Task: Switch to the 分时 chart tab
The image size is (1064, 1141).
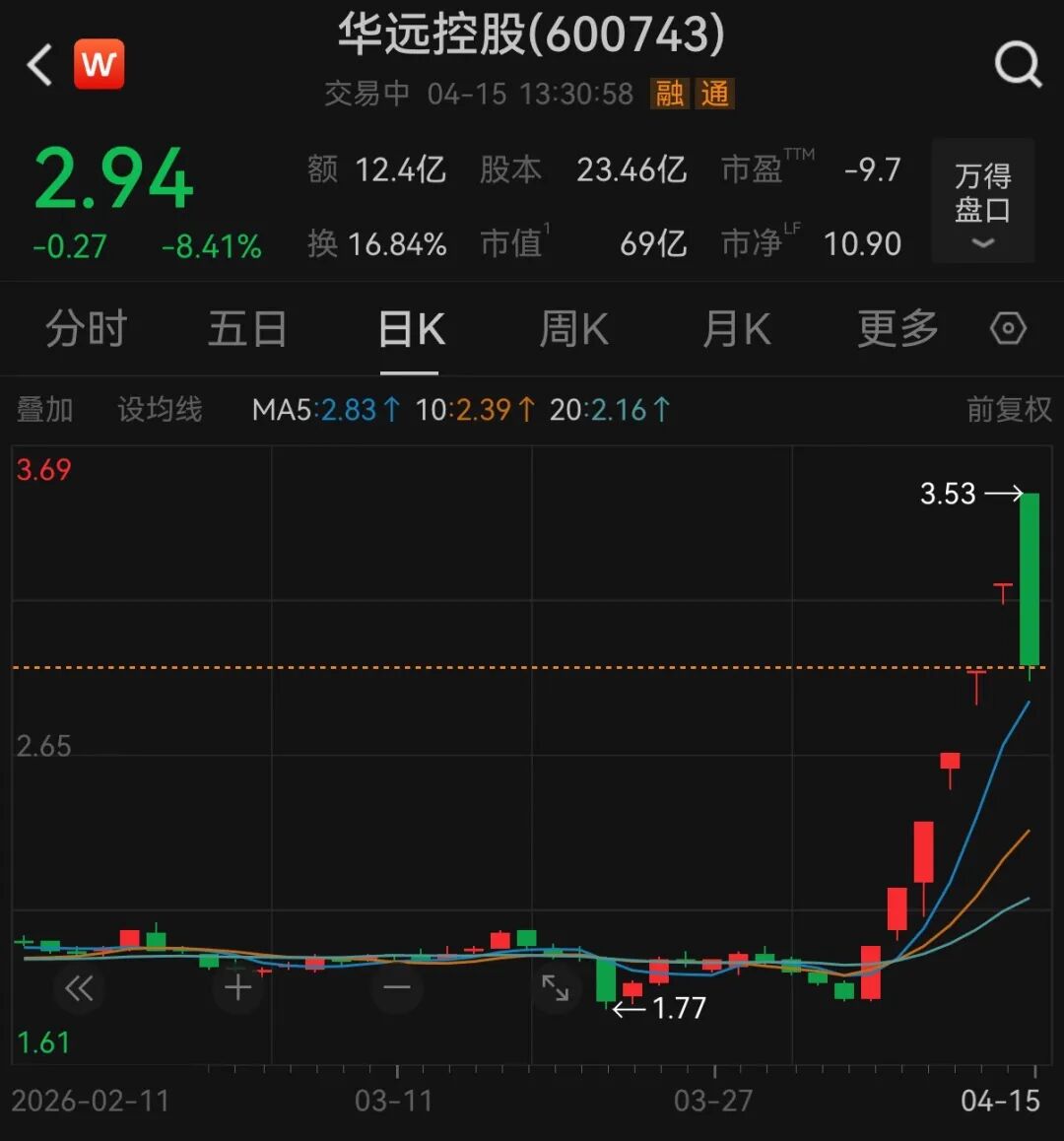Action: pos(87,328)
